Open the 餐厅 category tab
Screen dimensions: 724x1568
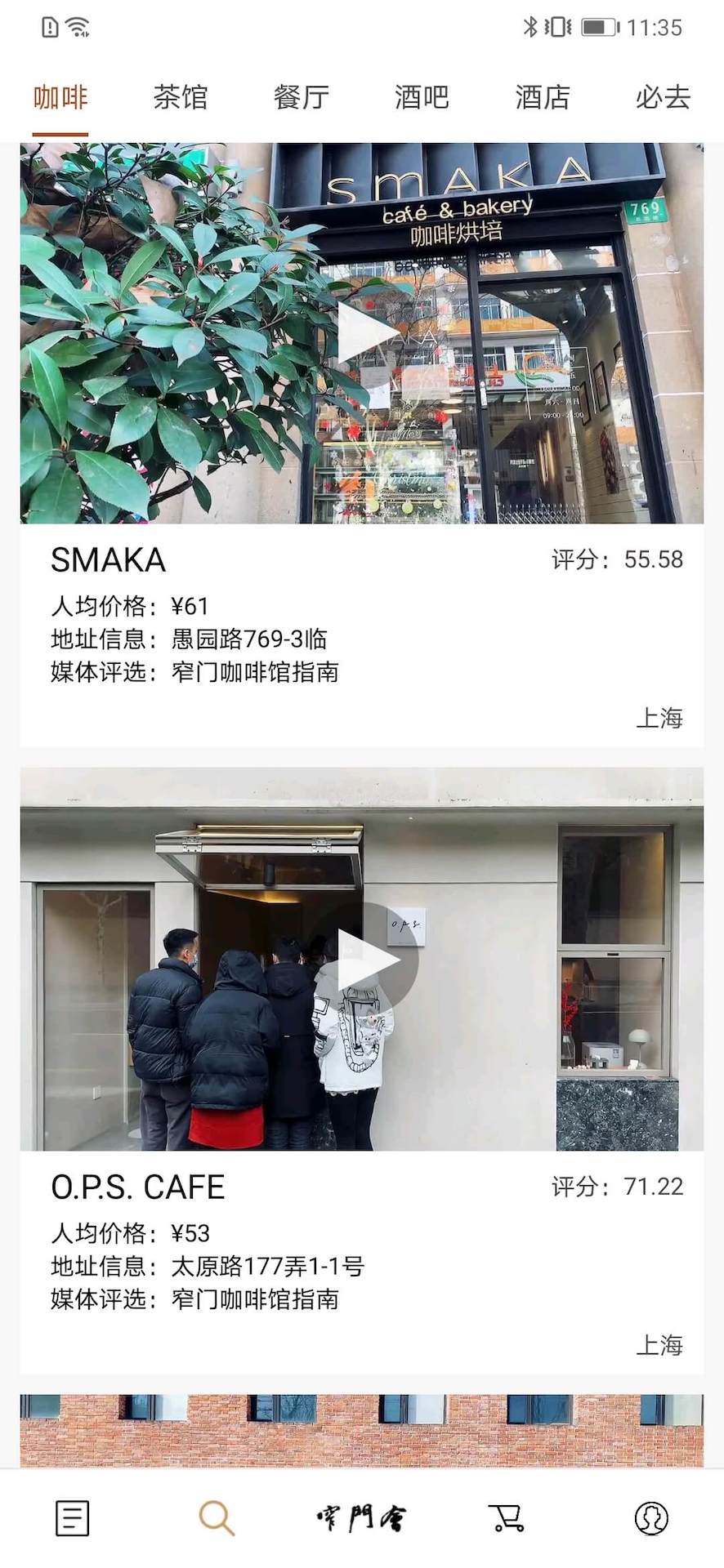point(302,97)
